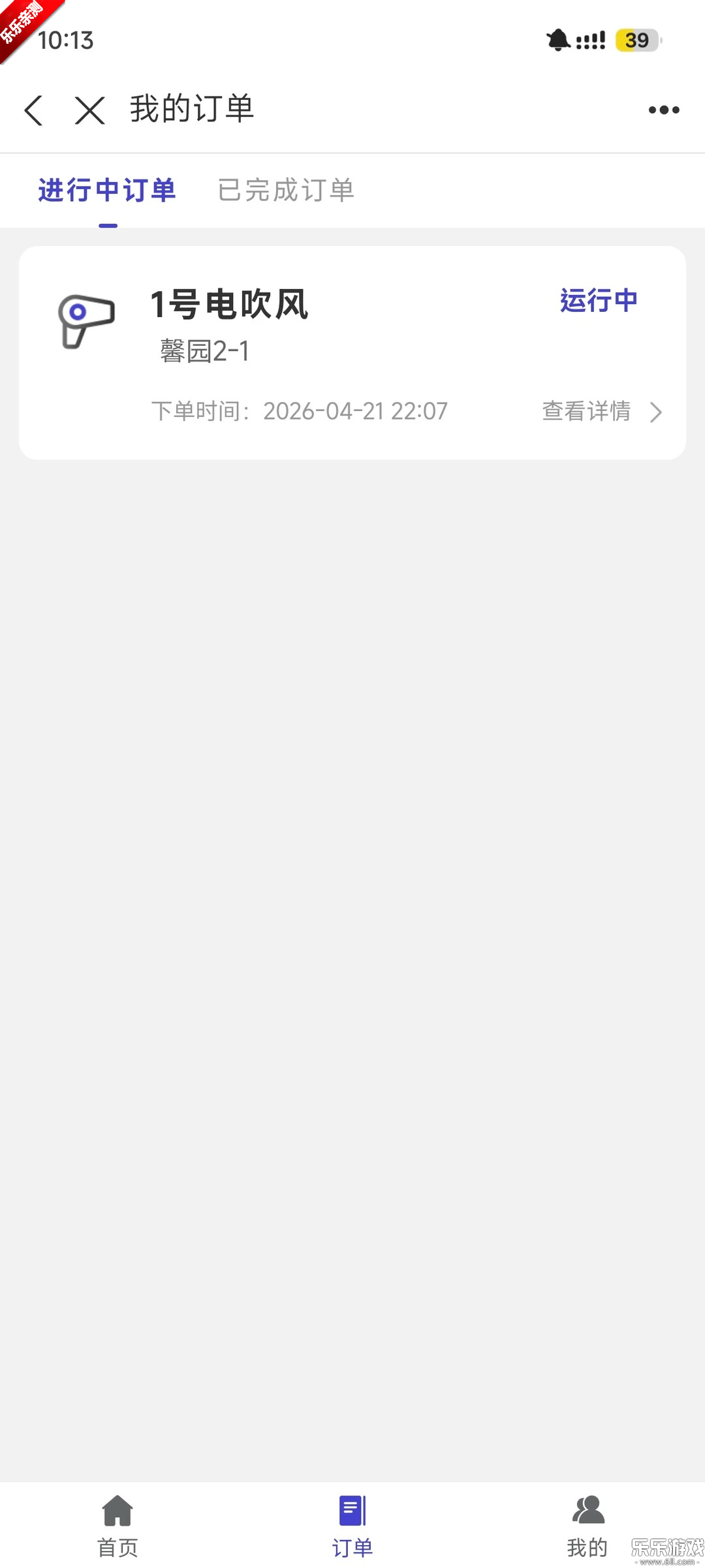View details via 查看详情

tap(601, 411)
